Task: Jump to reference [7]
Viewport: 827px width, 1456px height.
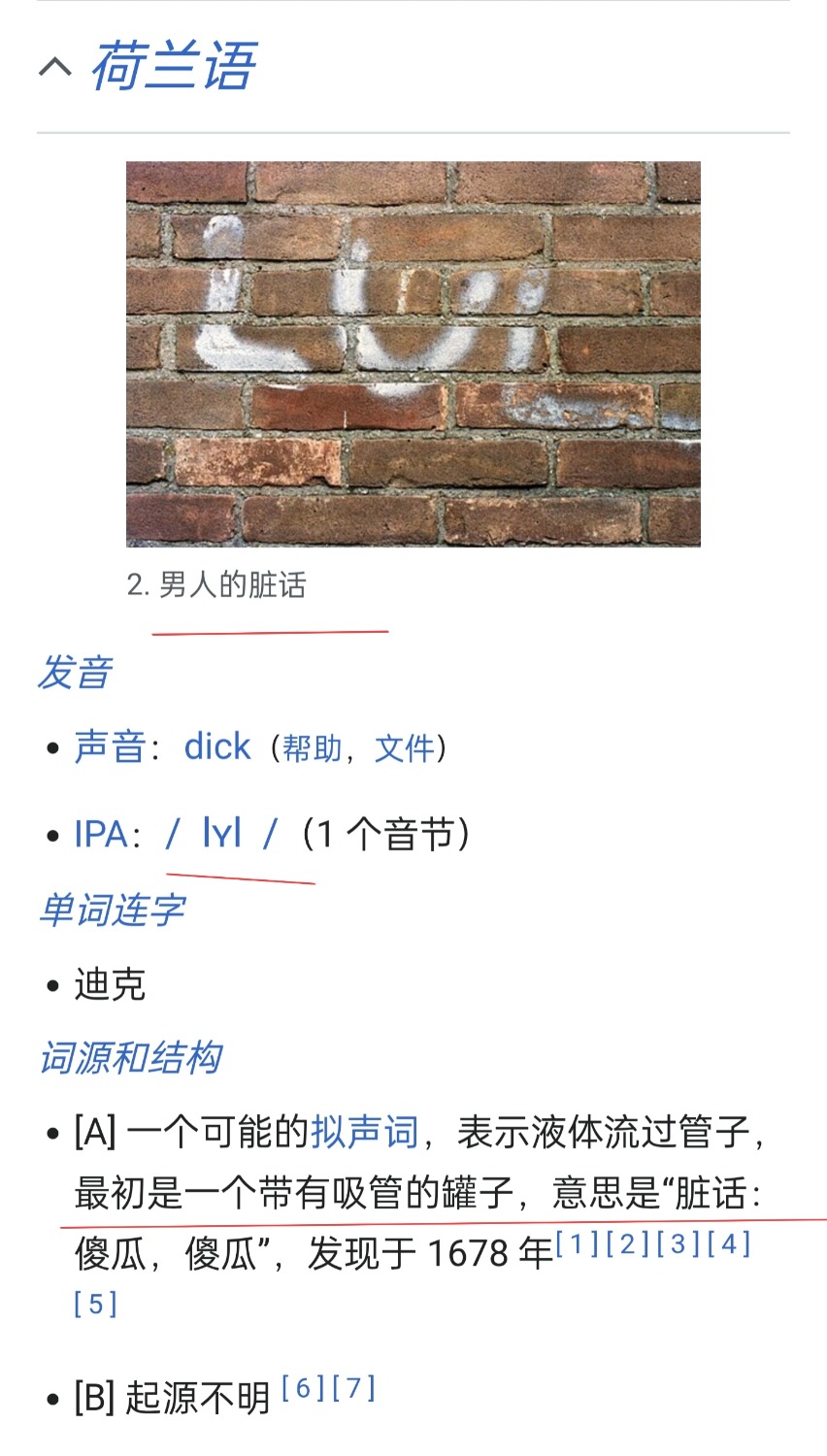Action: (353, 1388)
